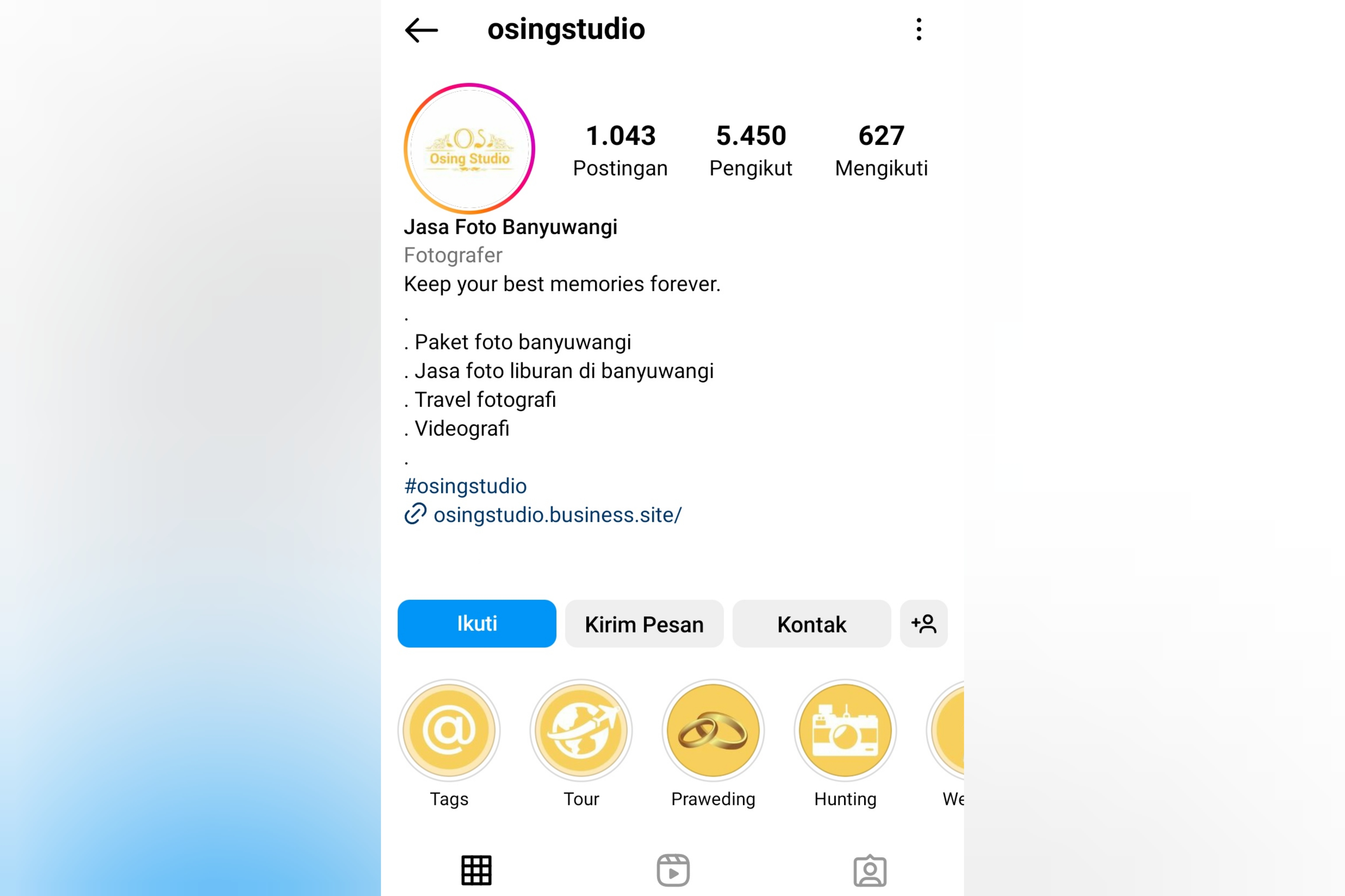Open the Hunting story highlight
The height and width of the screenshot is (896, 1345).
click(x=845, y=731)
